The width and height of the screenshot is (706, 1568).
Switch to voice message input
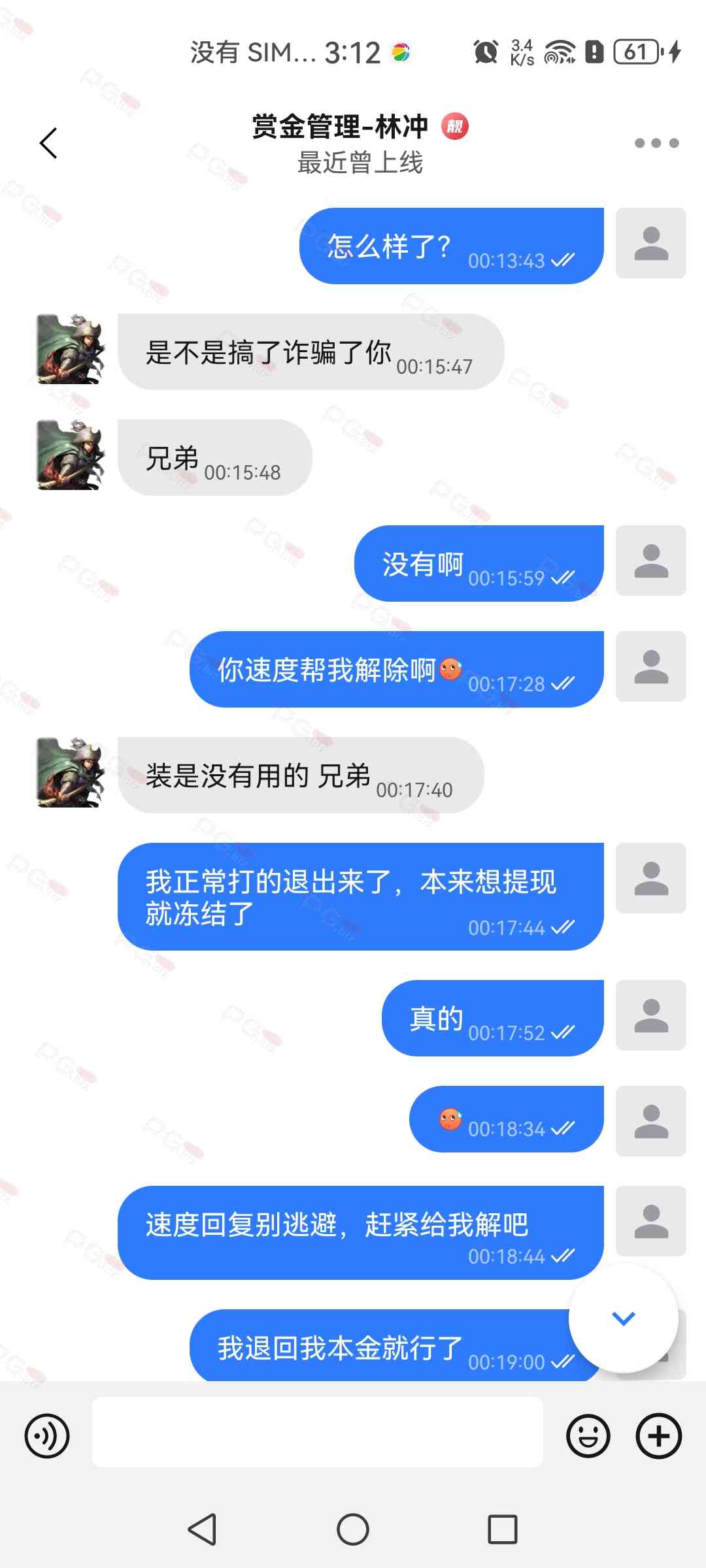47,1436
